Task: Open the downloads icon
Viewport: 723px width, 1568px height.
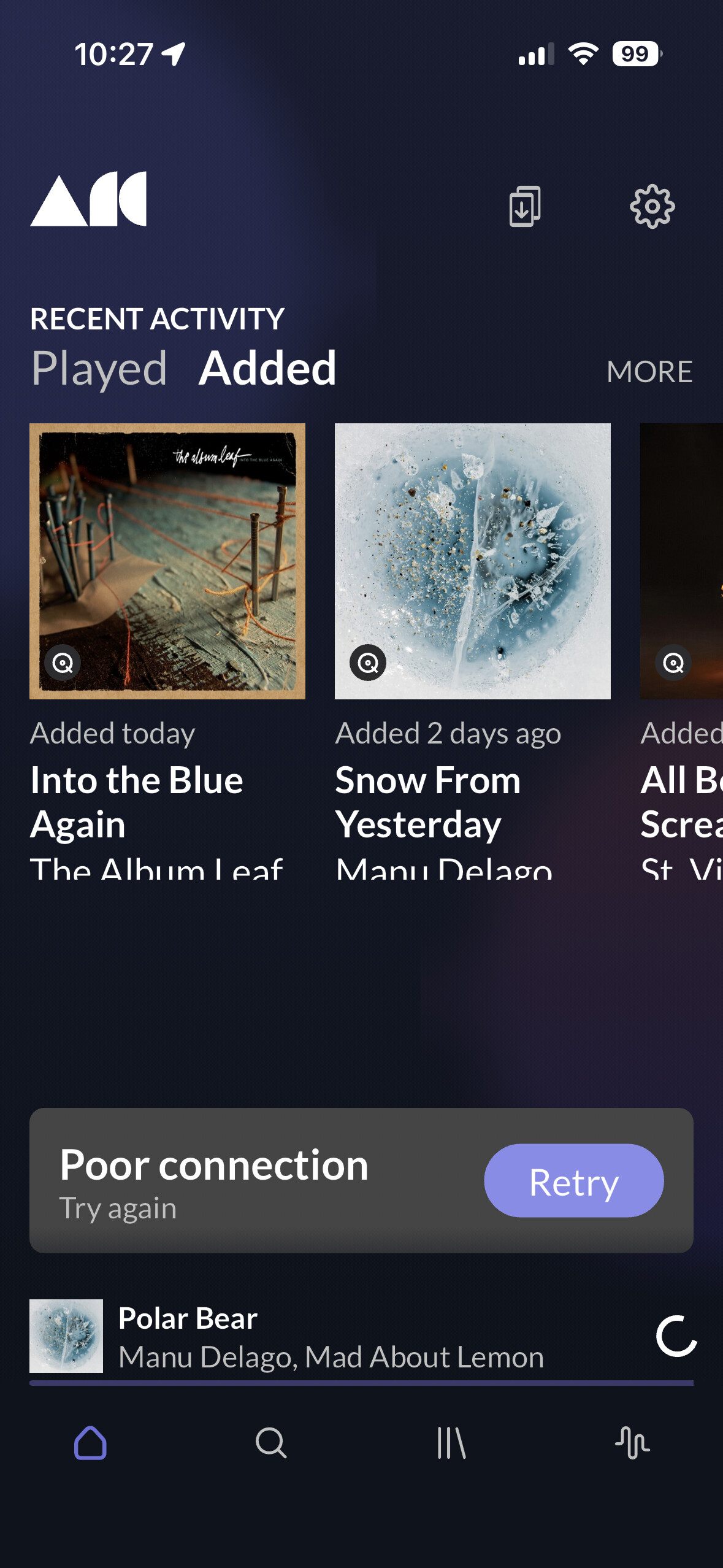Action: pos(525,207)
